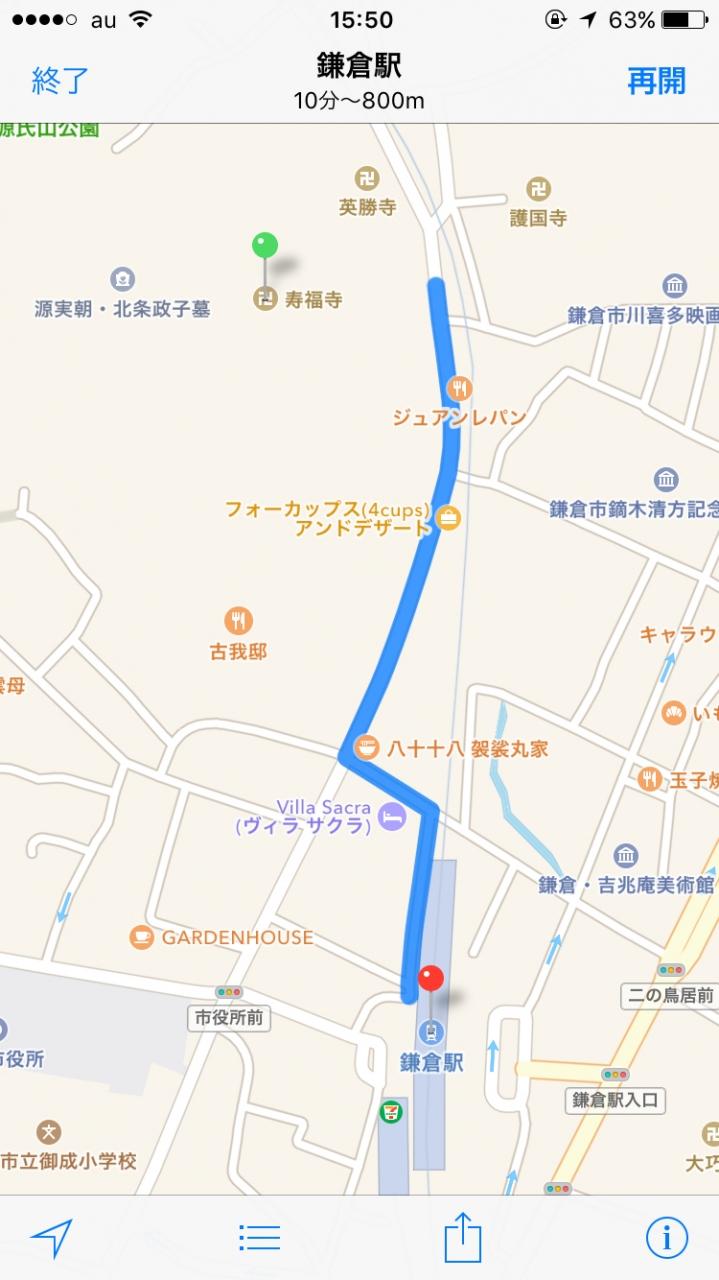Select the green start pin at 寿福寺
719x1280 pixels.
tap(264, 245)
